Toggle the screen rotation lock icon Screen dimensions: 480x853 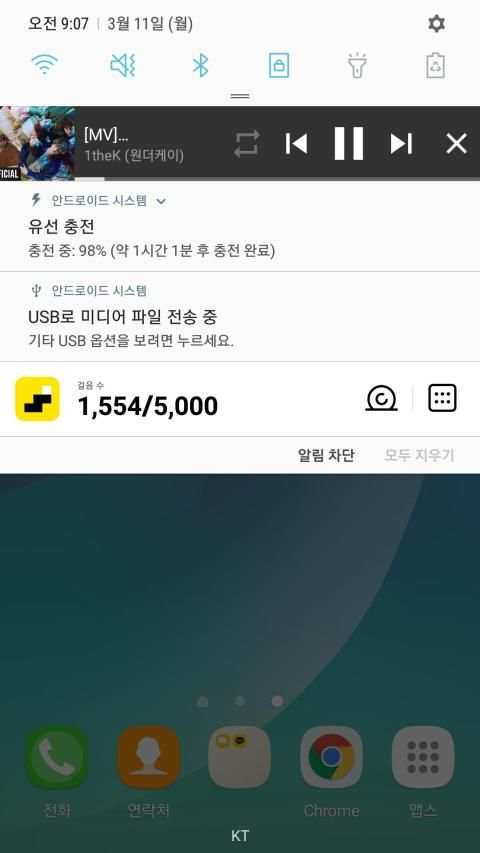point(279,65)
